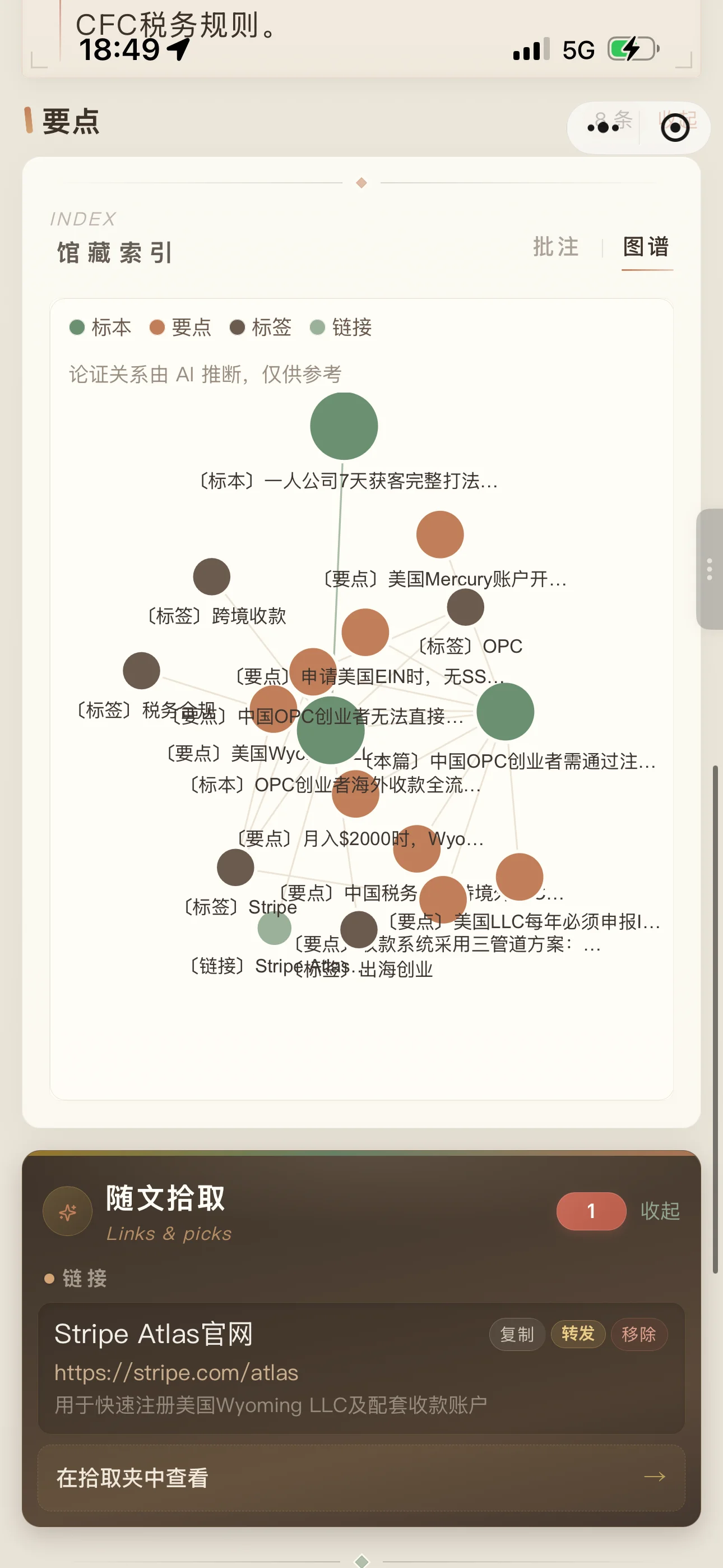The width and height of the screenshot is (723, 1568).
Task: Tap the 跨境收款 tag node
Action: [211, 577]
